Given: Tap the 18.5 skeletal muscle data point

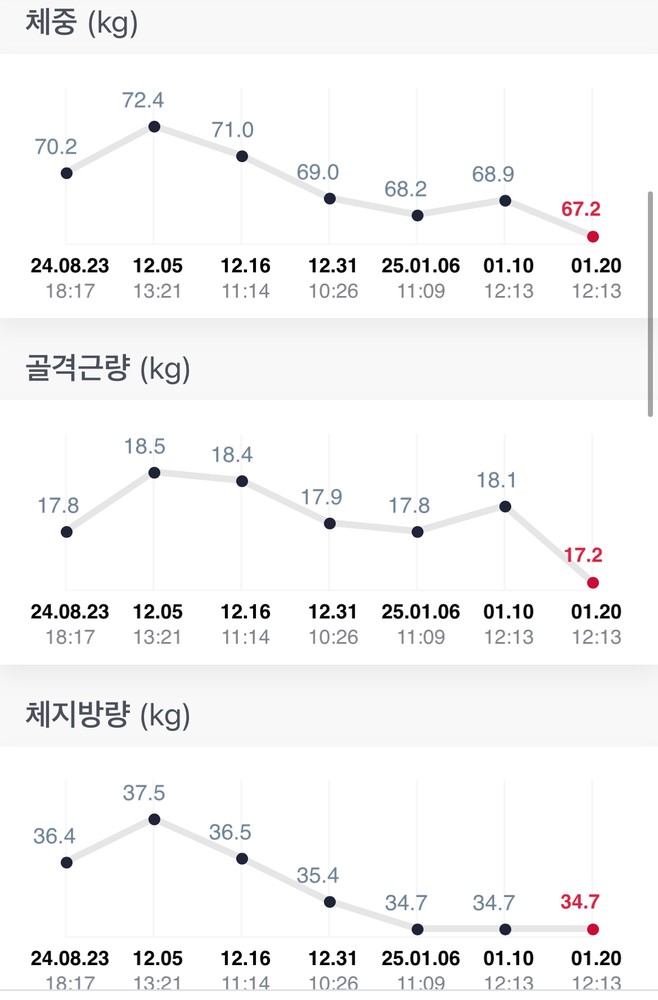Looking at the screenshot, I should coord(154,472).
